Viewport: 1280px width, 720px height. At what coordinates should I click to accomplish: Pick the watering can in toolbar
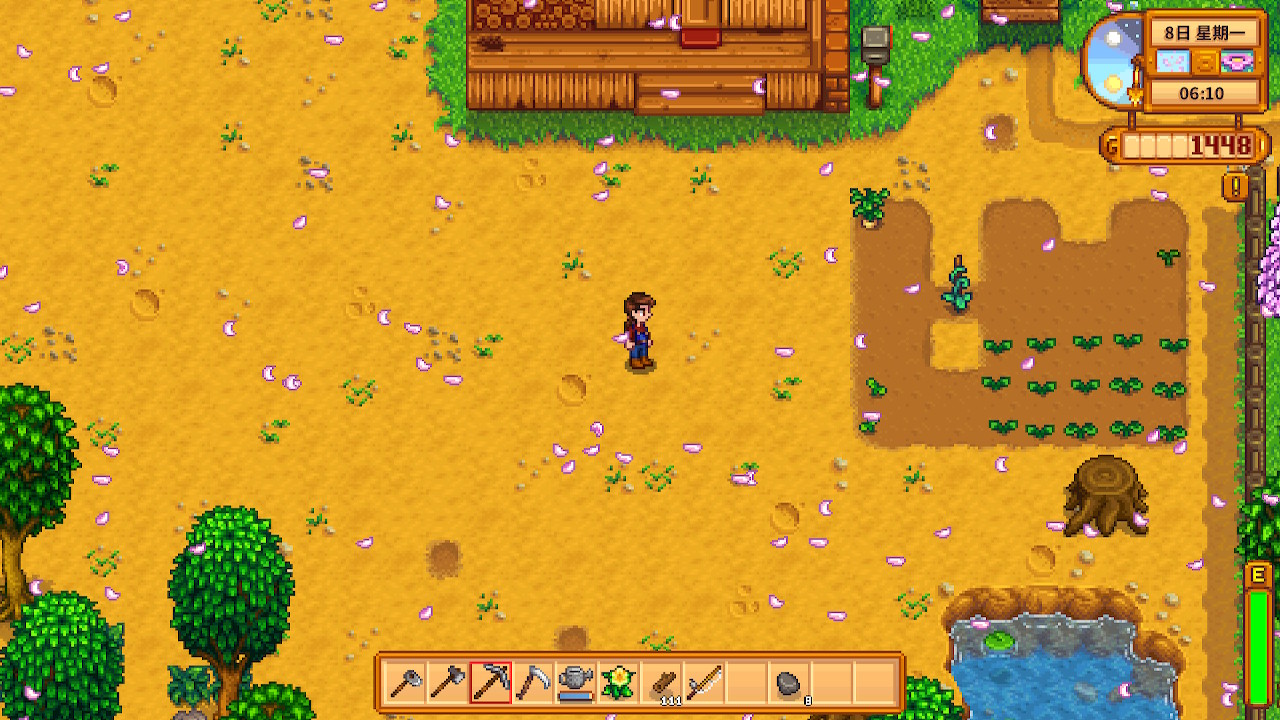pyautogui.click(x=576, y=683)
